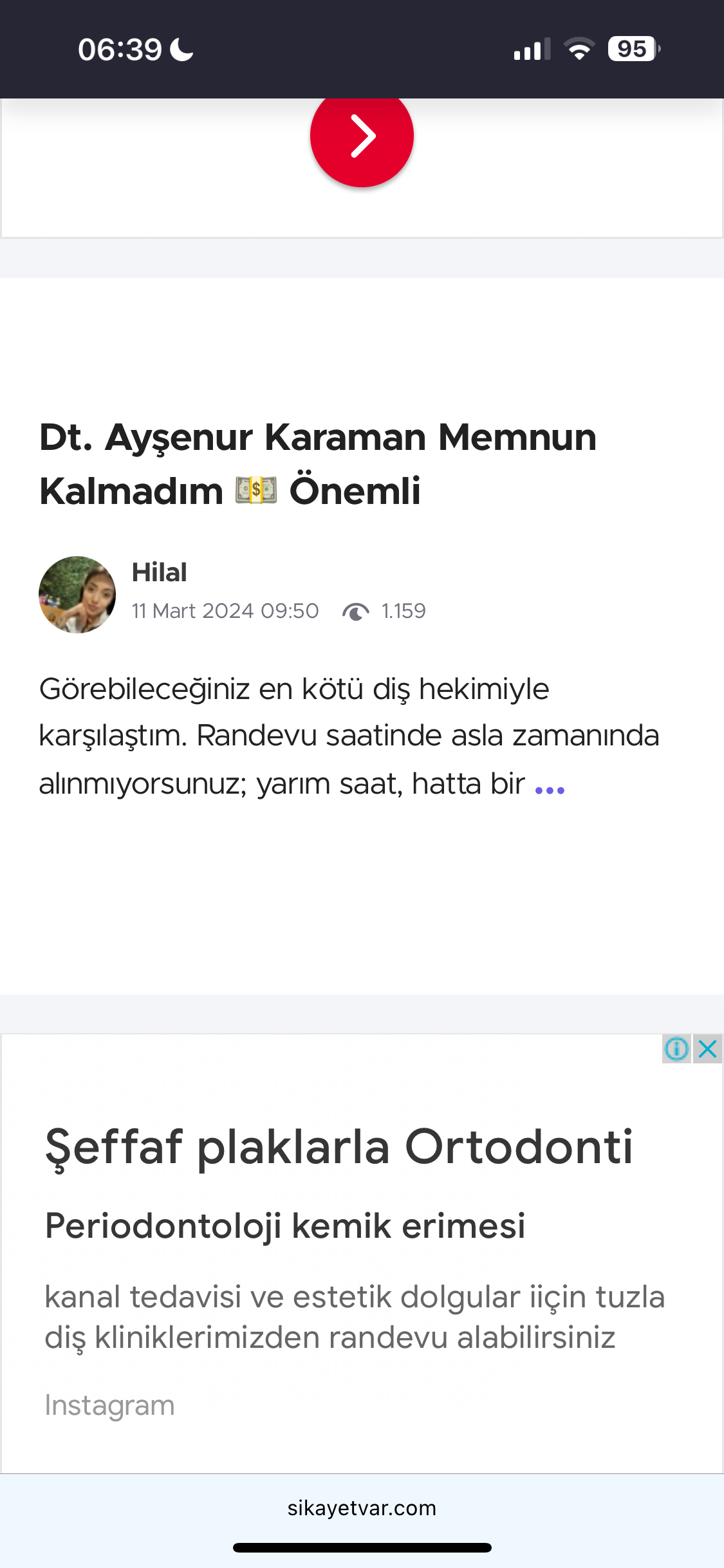Open Hilal's profile picture
The width and height of the screenshot is (724, 1568).
77,595
